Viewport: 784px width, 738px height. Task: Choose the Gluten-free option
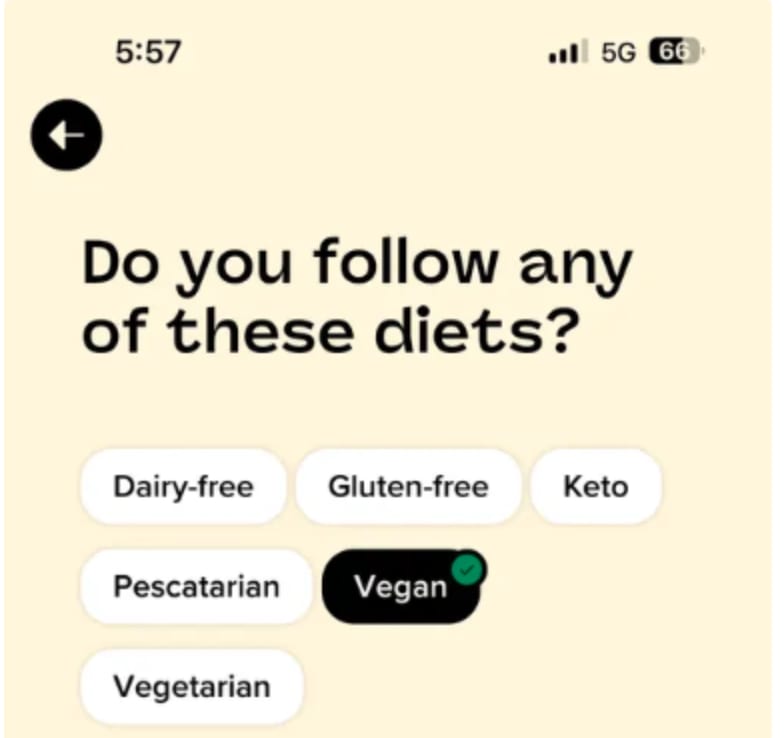[408, 487]
